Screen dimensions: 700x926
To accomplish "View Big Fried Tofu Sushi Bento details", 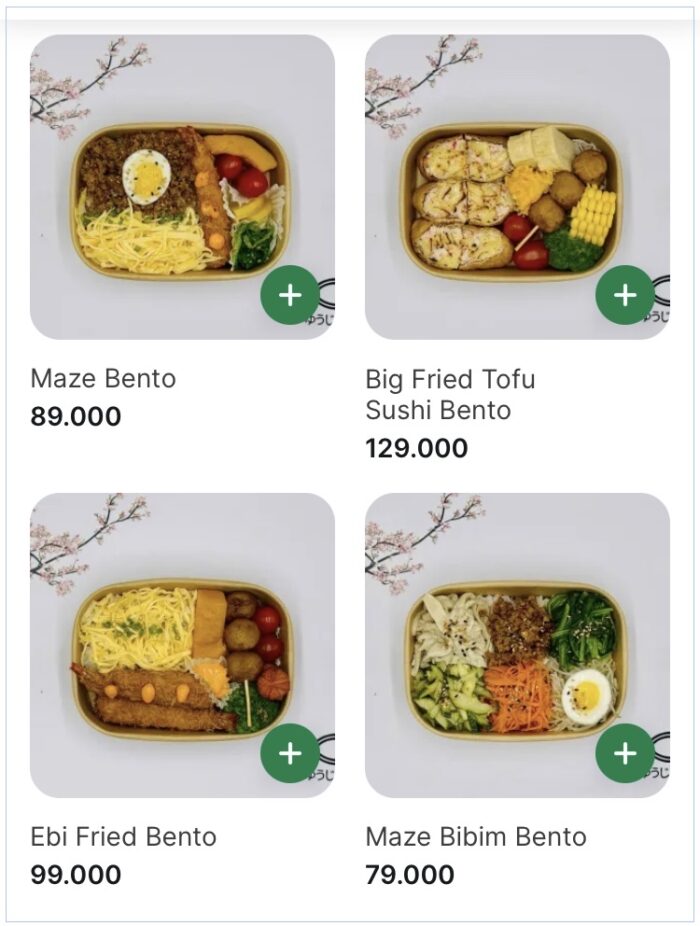I will tap(450, 394).
